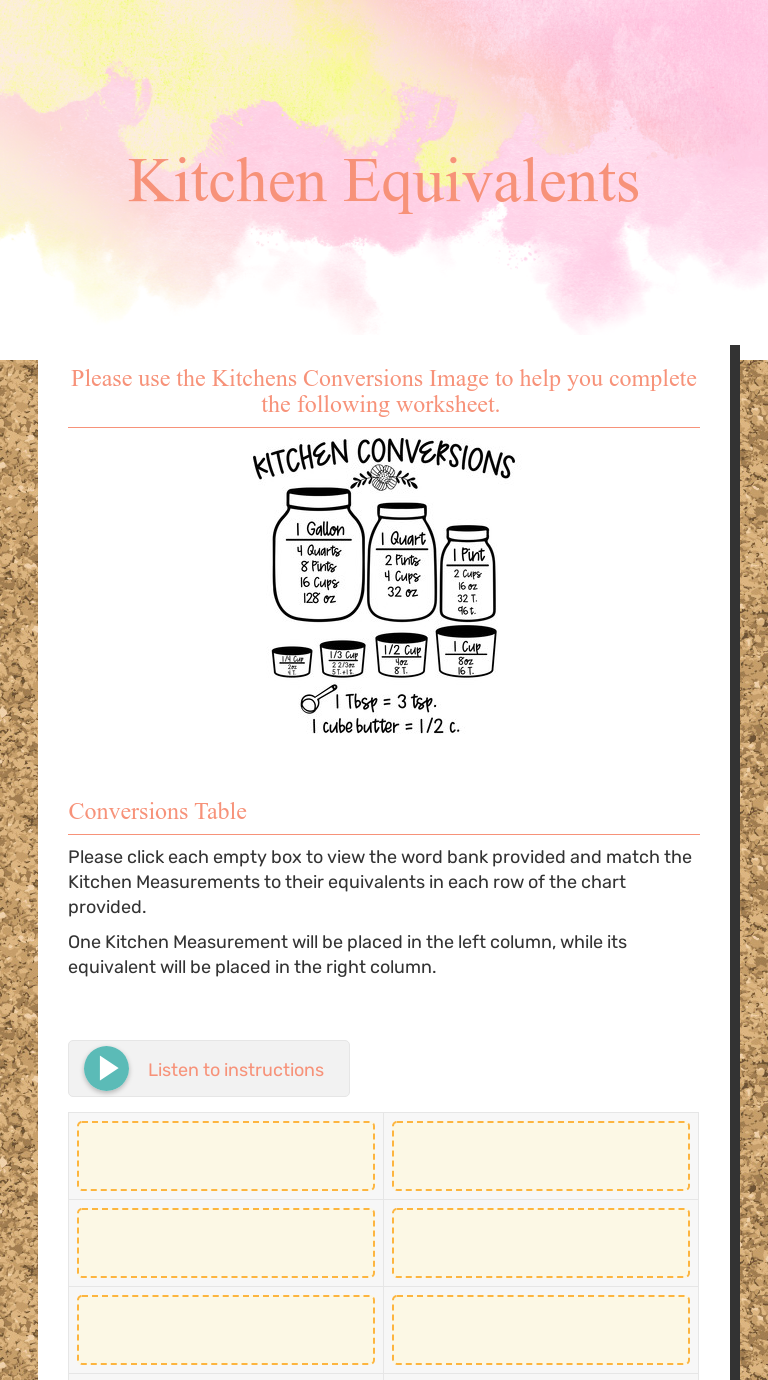Select the second row's right empty box
The height and width of the screenshot is (1380, 768).
[x=541, y=1243]
